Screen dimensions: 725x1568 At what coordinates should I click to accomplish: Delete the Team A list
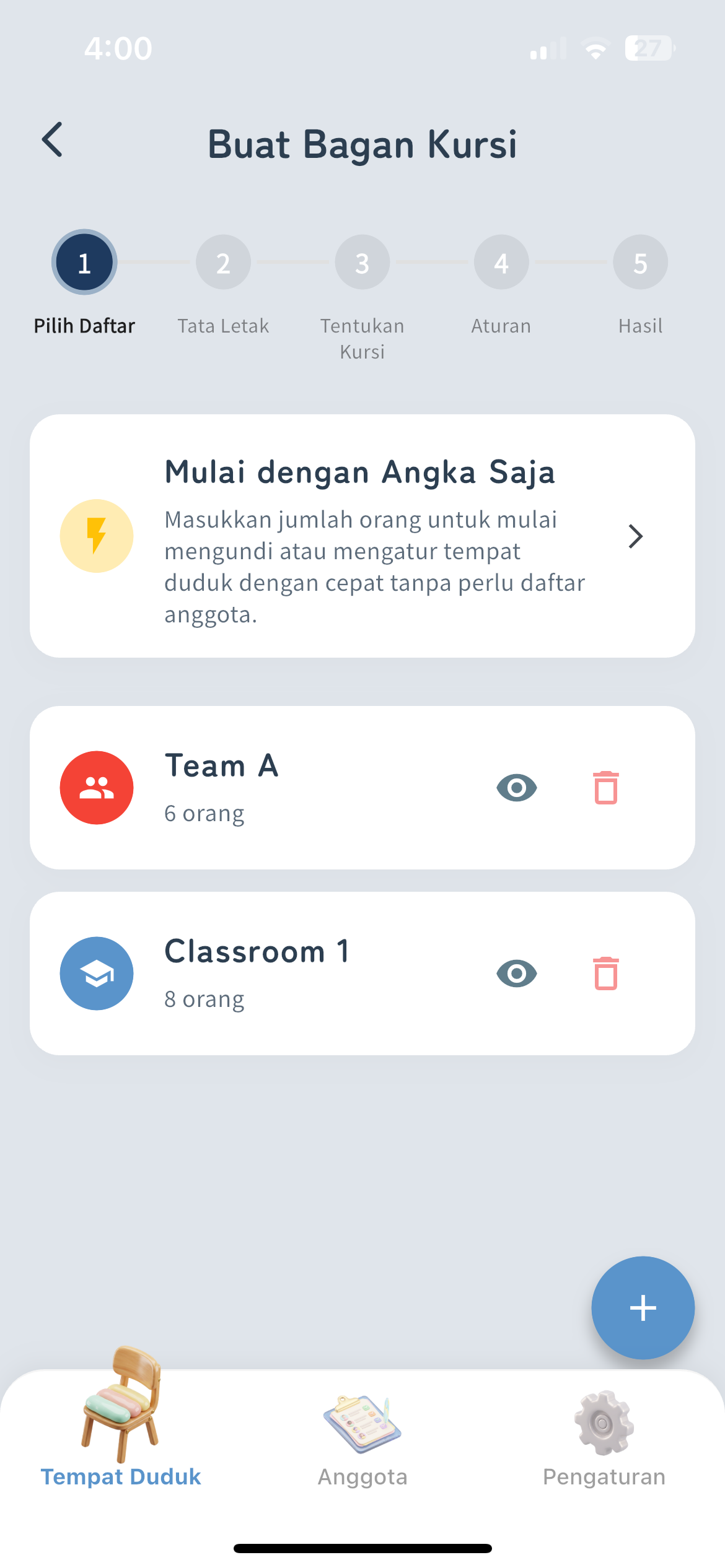[605, 787]
